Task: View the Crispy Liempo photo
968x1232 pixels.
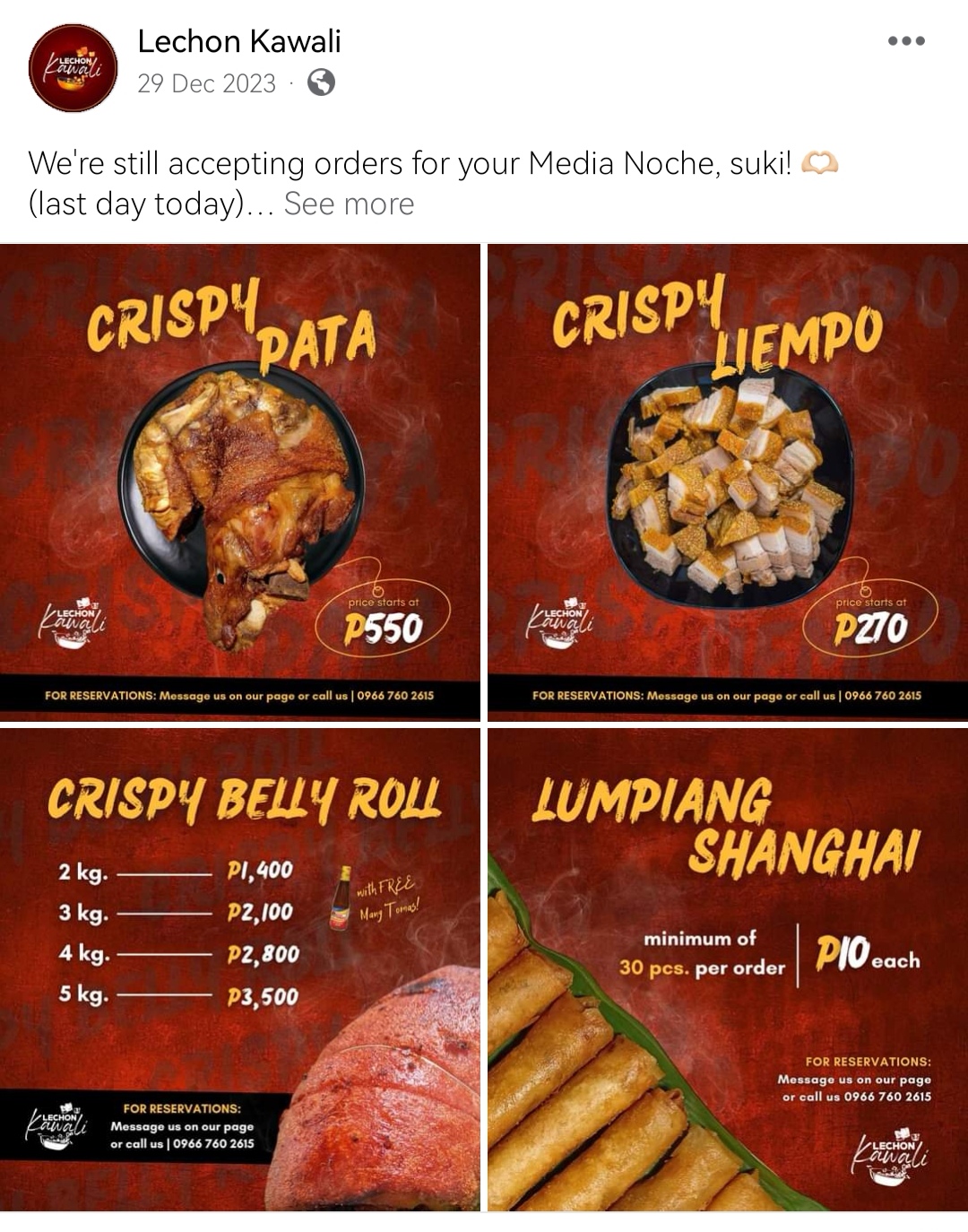Action: click(727, 482)
